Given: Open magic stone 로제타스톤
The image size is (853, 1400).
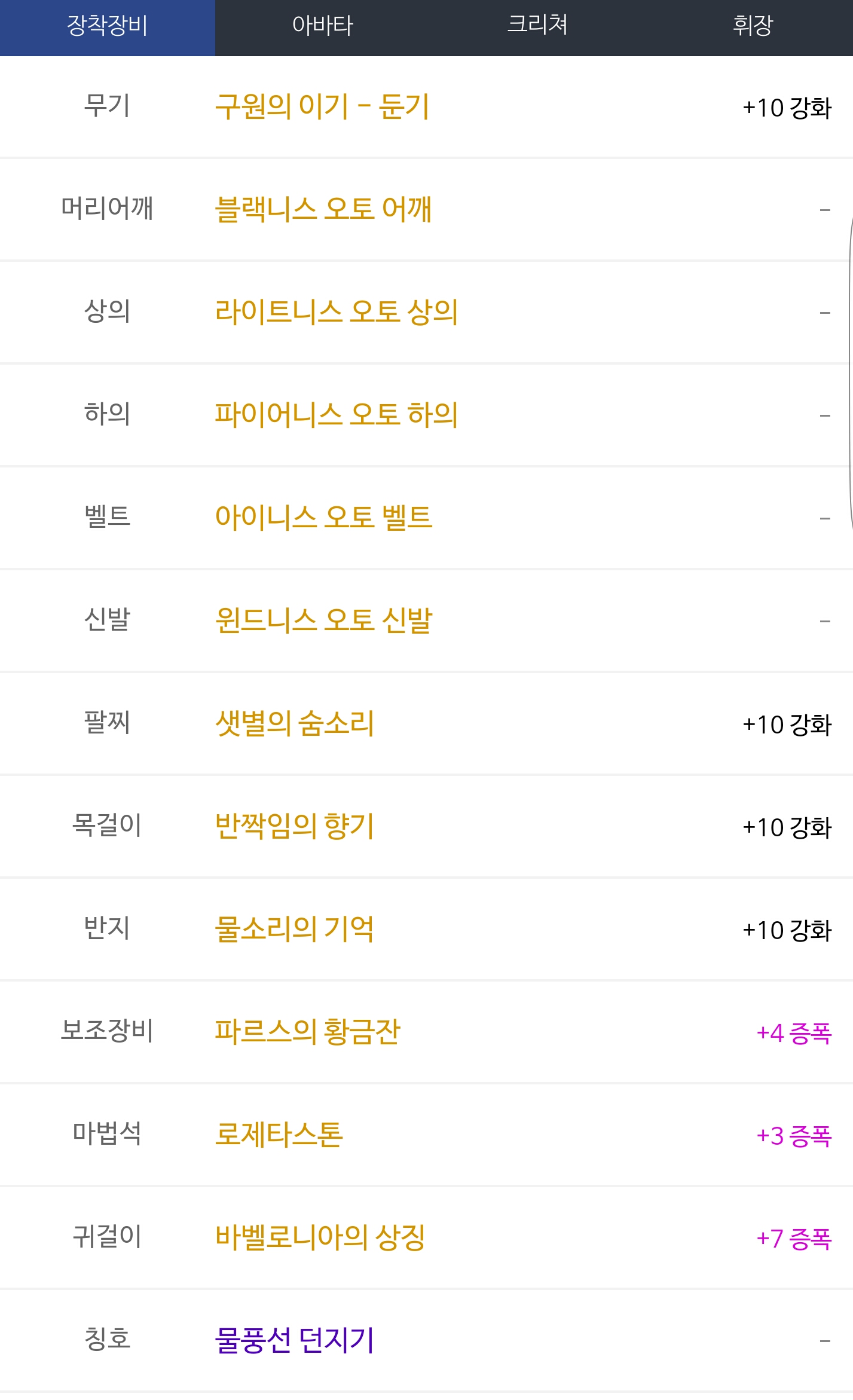Looking at the screenshot, I should 279,1135.
